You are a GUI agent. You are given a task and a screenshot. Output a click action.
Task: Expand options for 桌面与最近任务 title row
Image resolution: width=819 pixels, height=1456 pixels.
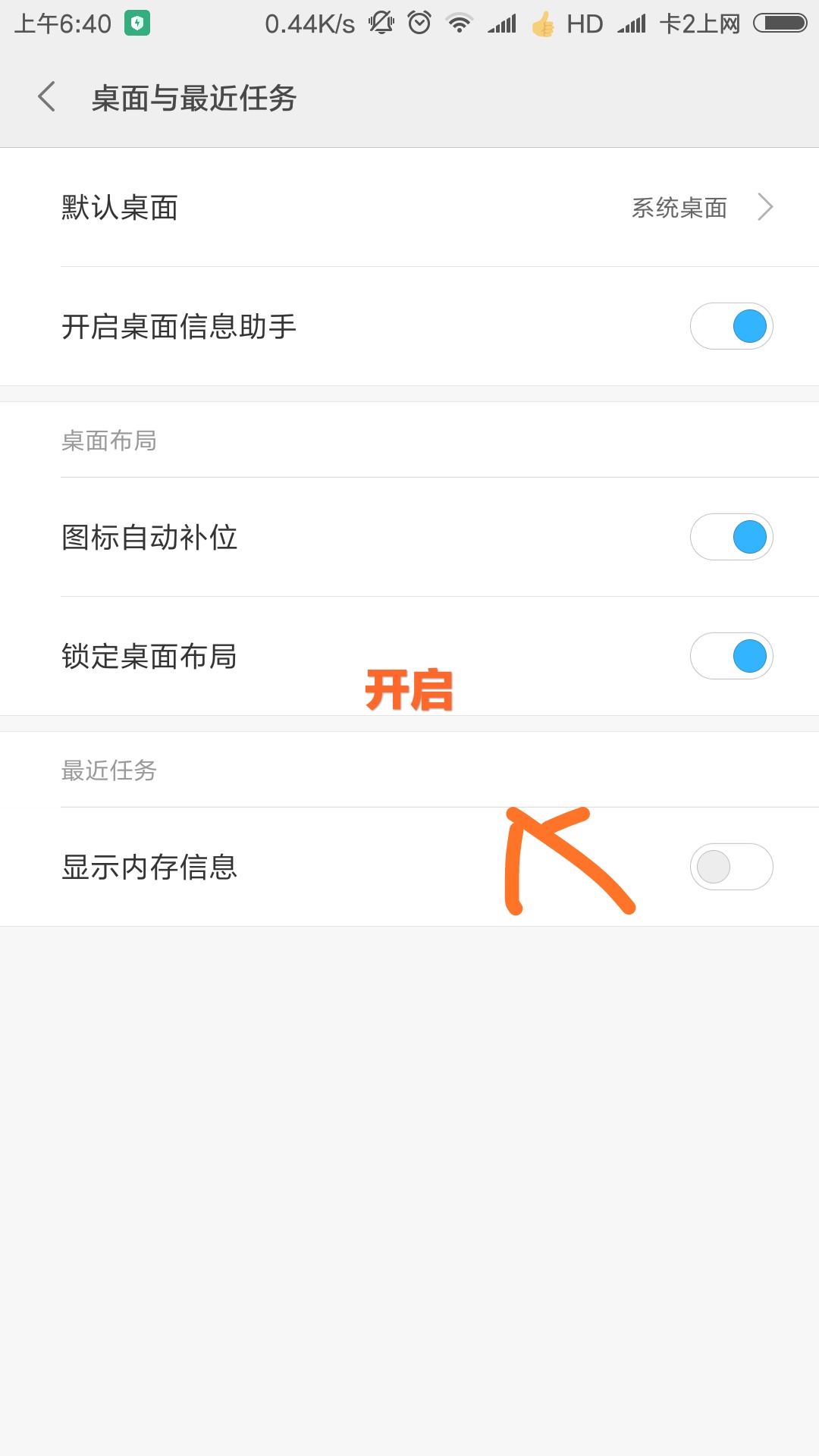click(194, 99)
